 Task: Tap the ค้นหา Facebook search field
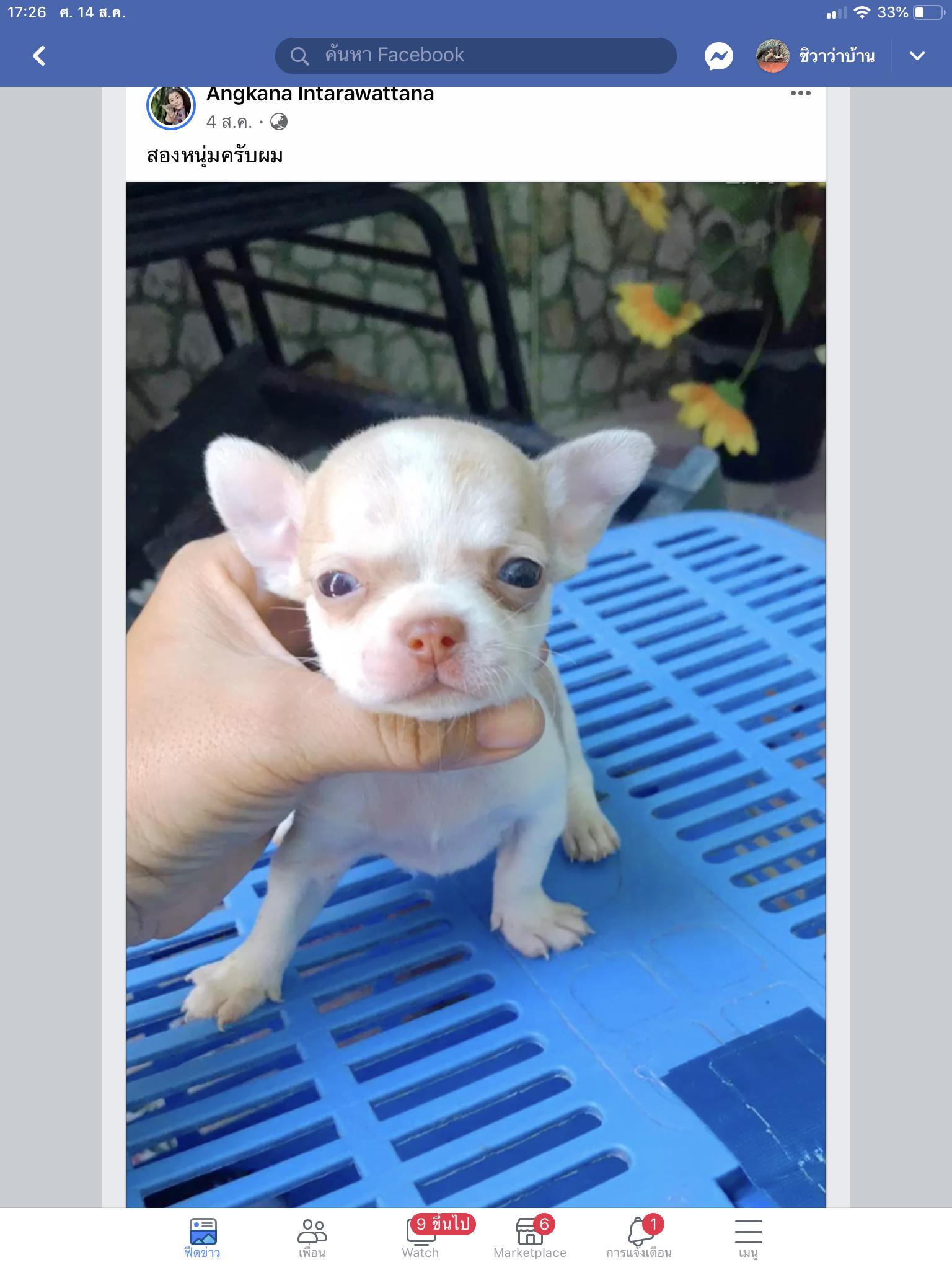(475, 56)
